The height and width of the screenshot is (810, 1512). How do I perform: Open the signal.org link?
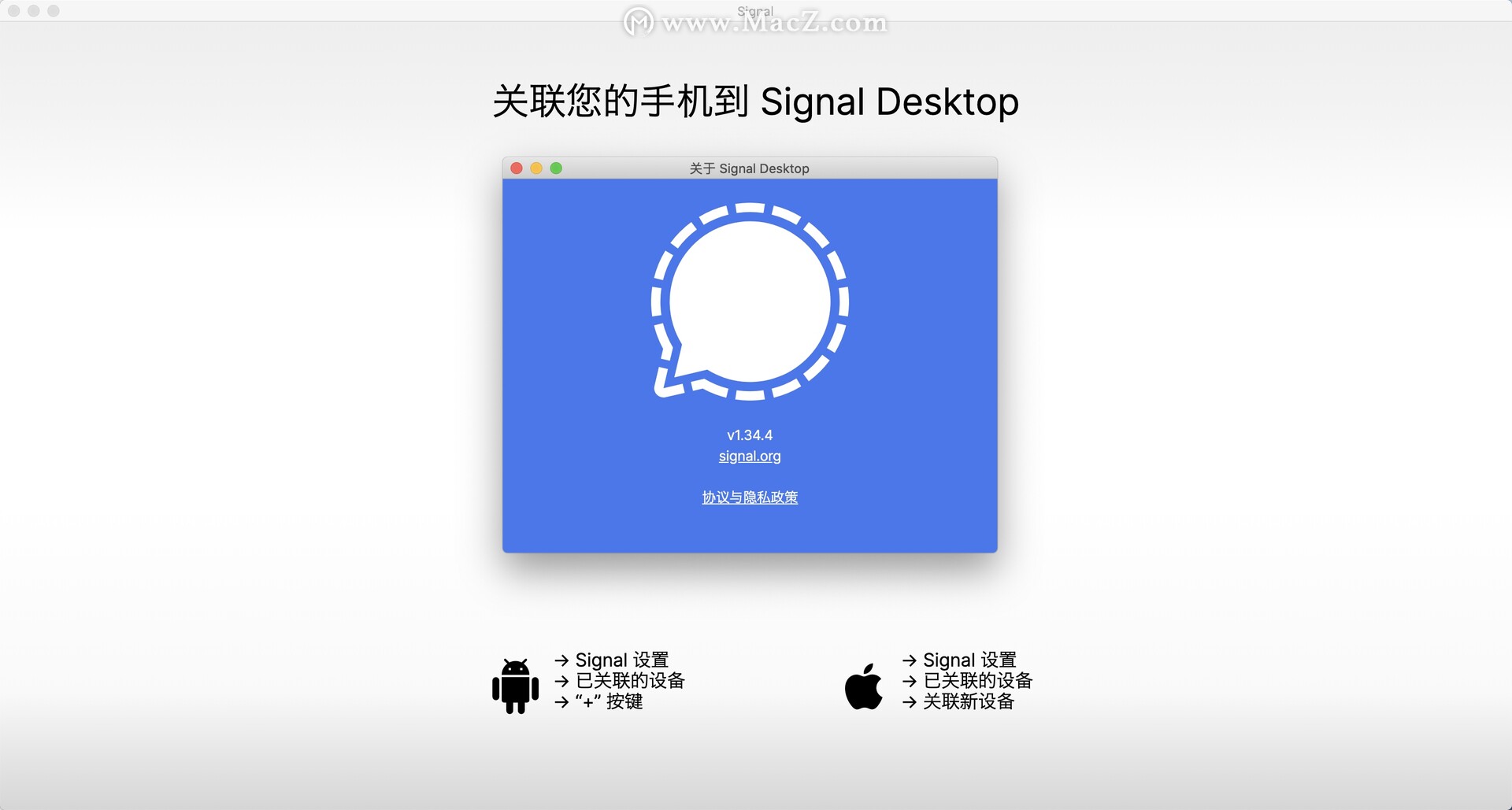(750, 457)
